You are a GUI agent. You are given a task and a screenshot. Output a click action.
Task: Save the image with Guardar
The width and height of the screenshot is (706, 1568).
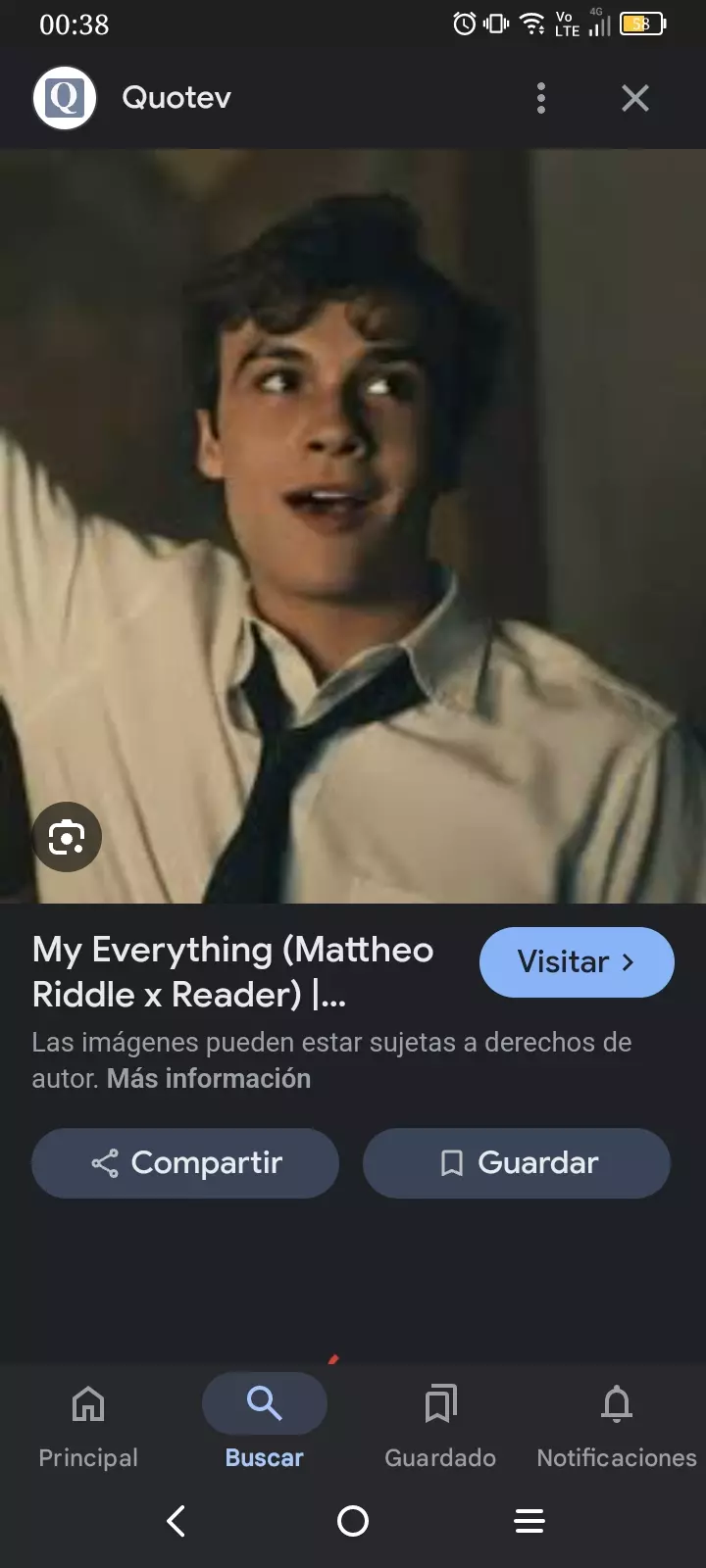(517, 1163)
